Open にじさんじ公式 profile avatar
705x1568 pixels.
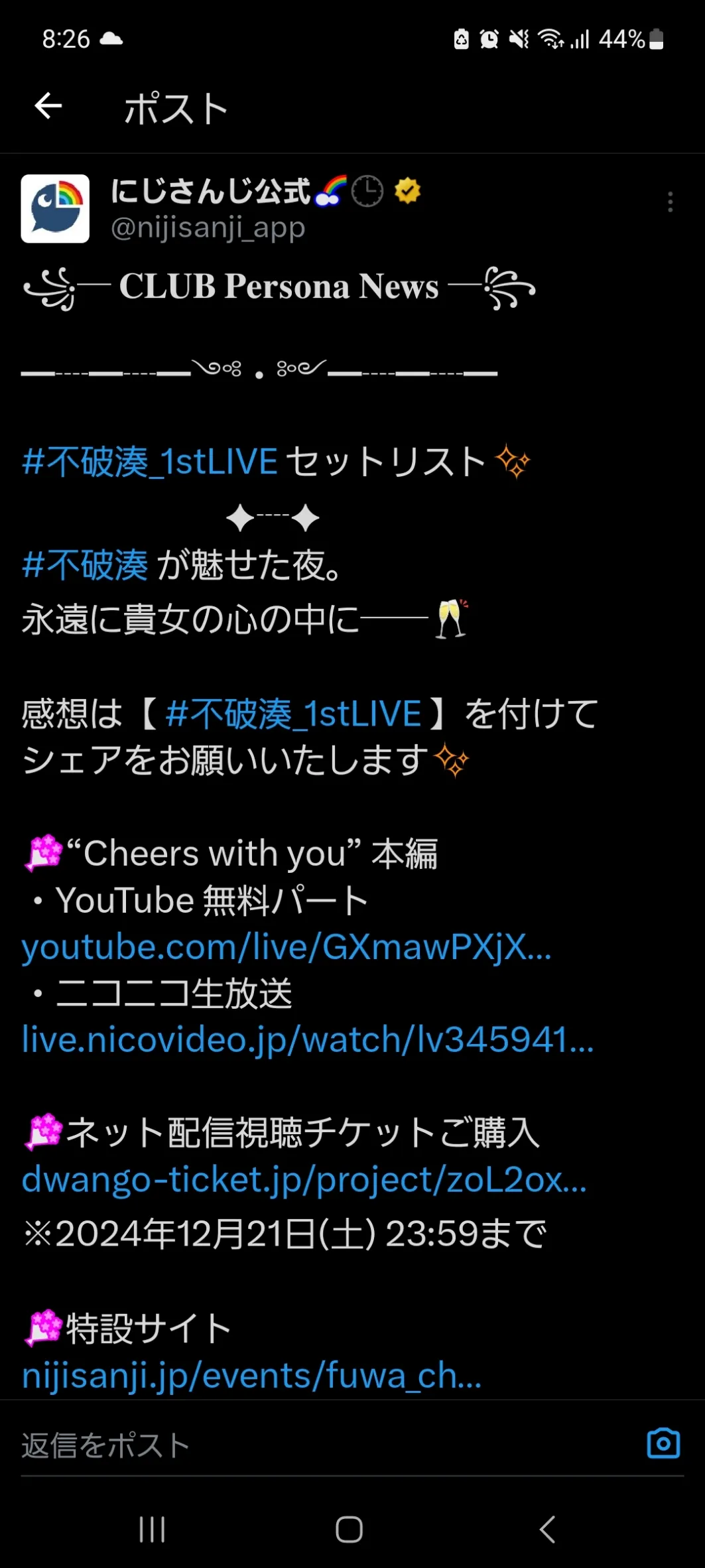(55, 208)
